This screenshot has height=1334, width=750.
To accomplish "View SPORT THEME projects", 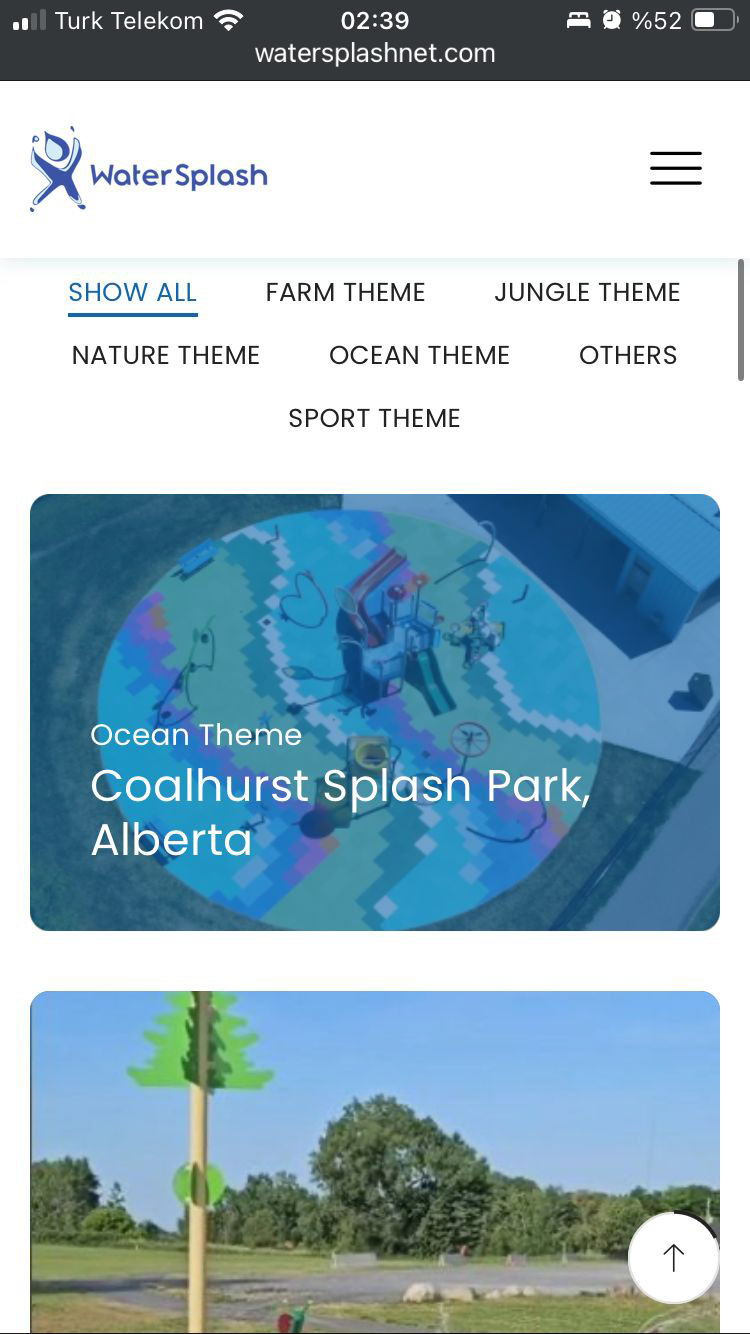I will (374, 419).
